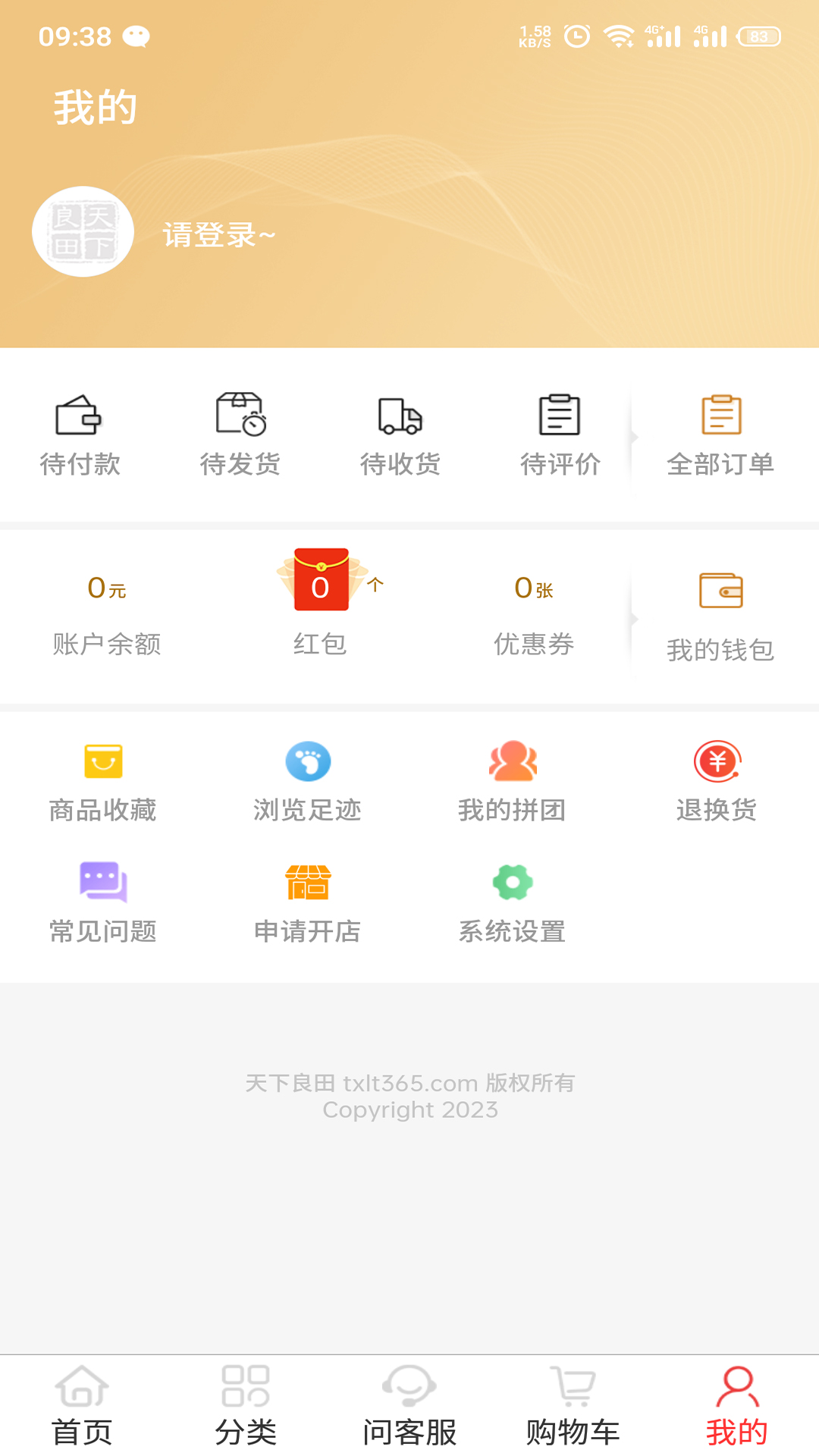Screen dimensions: 819x1456
Task: Tap 请登录~ to log in
Action: pyautogui.click(x=219, y=235)
